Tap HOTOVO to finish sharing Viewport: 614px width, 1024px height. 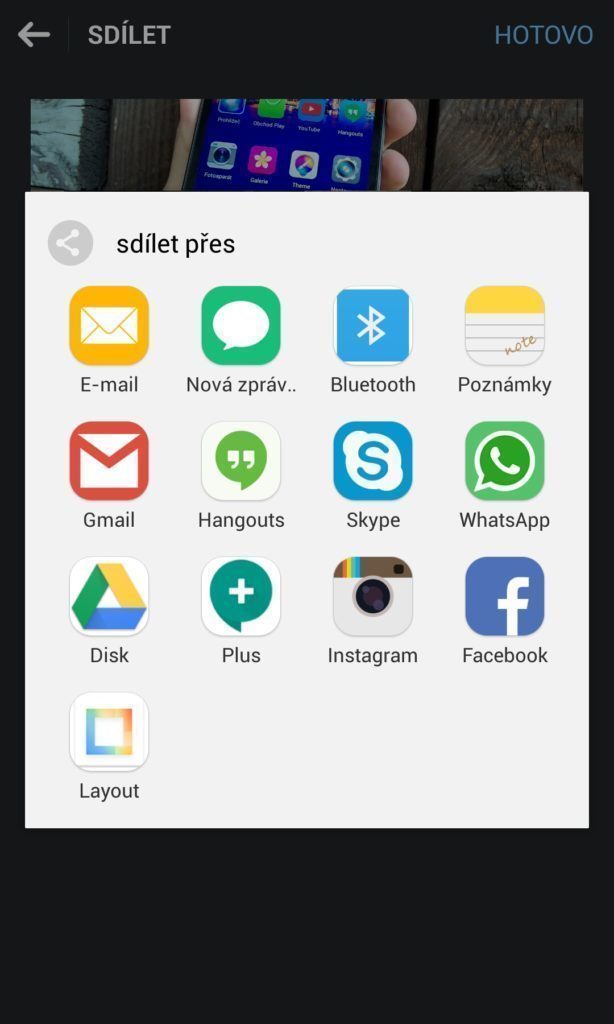click(543, 35)
